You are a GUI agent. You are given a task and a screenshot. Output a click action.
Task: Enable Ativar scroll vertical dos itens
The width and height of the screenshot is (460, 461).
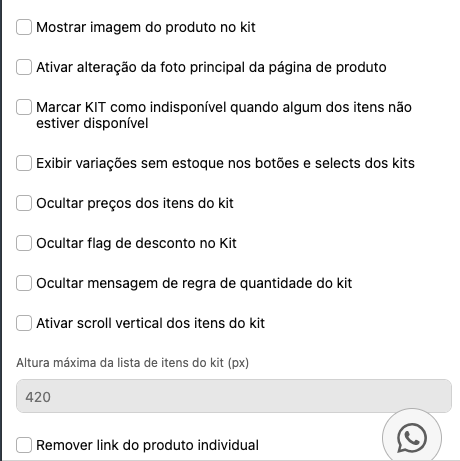[24, 323]
